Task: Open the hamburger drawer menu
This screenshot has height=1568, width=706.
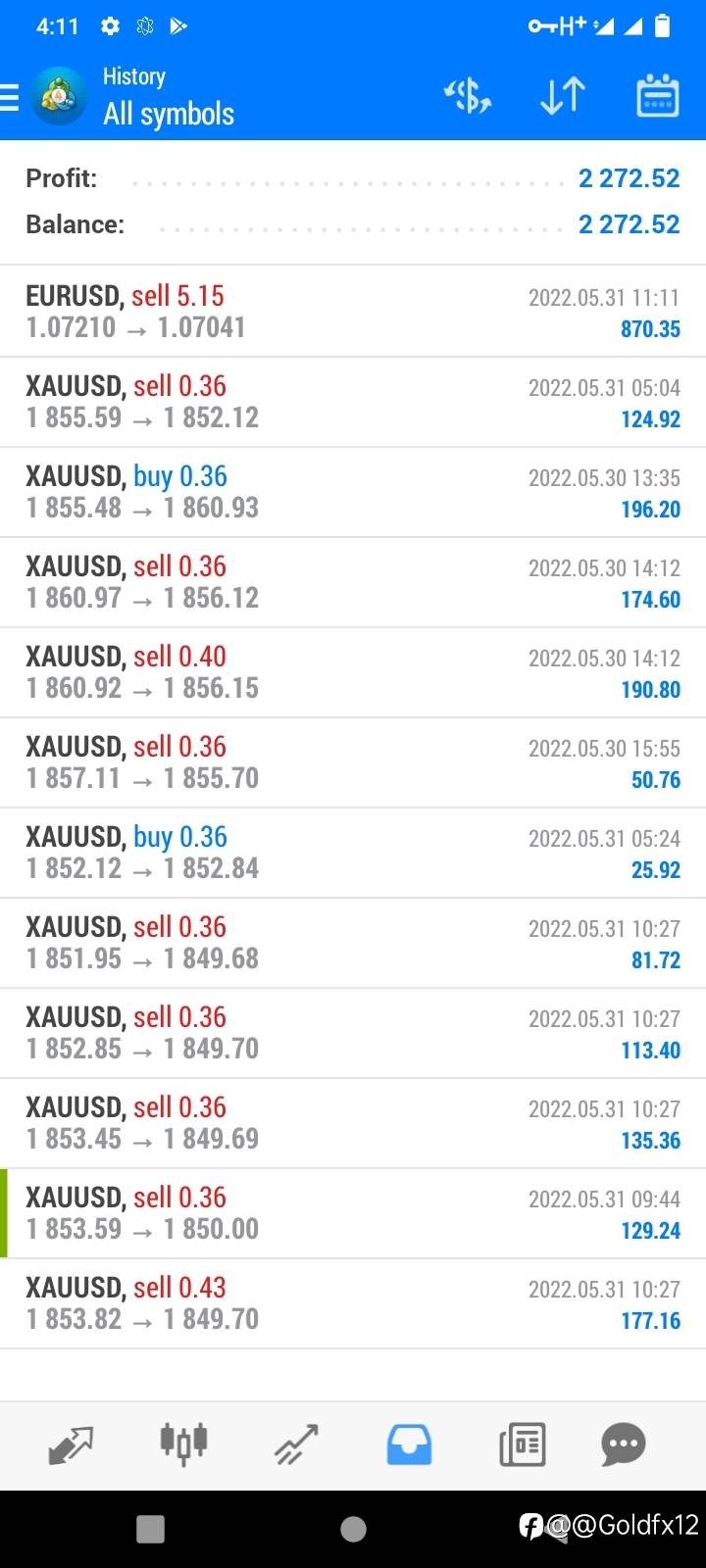Action: tap(10, 97)
